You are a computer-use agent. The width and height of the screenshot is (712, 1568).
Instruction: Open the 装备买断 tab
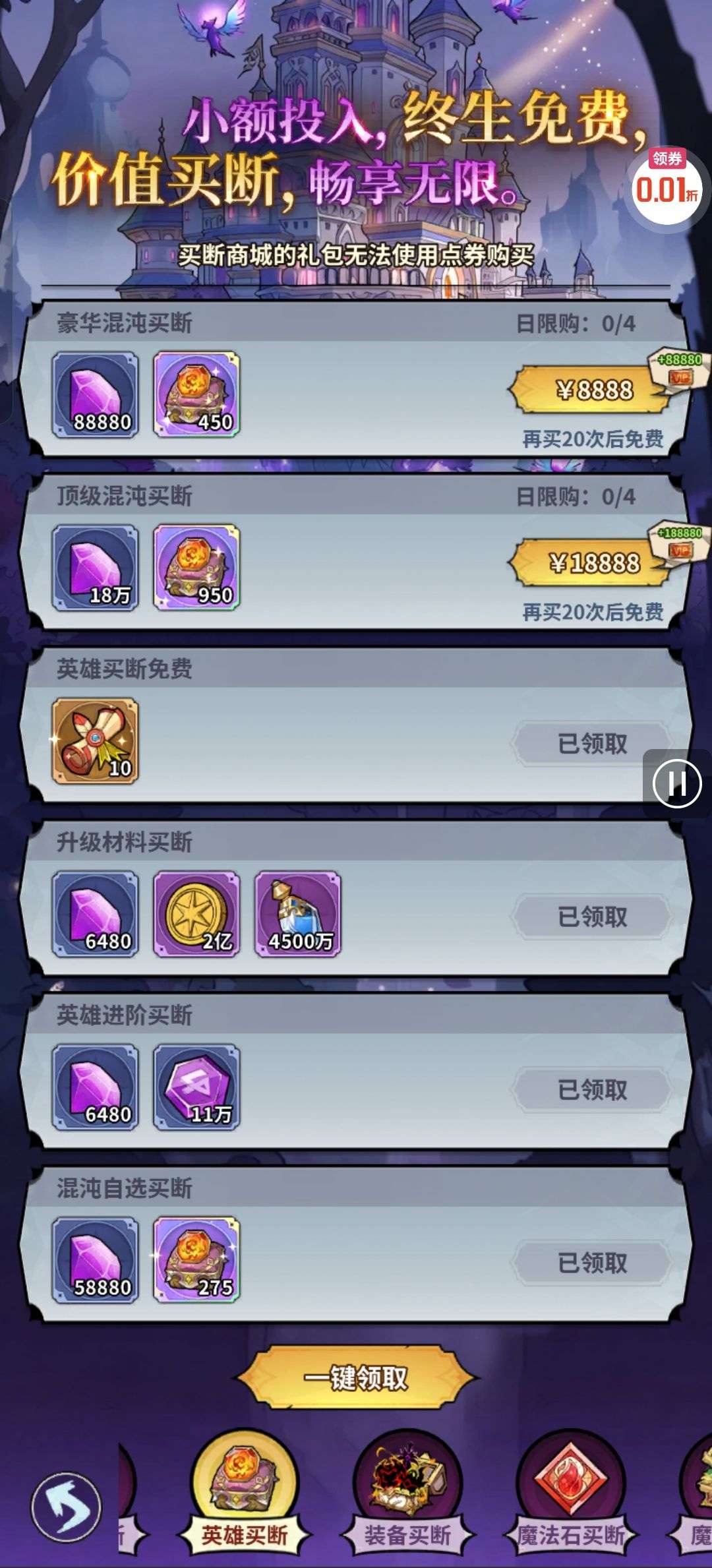(x=407, y=1497)
